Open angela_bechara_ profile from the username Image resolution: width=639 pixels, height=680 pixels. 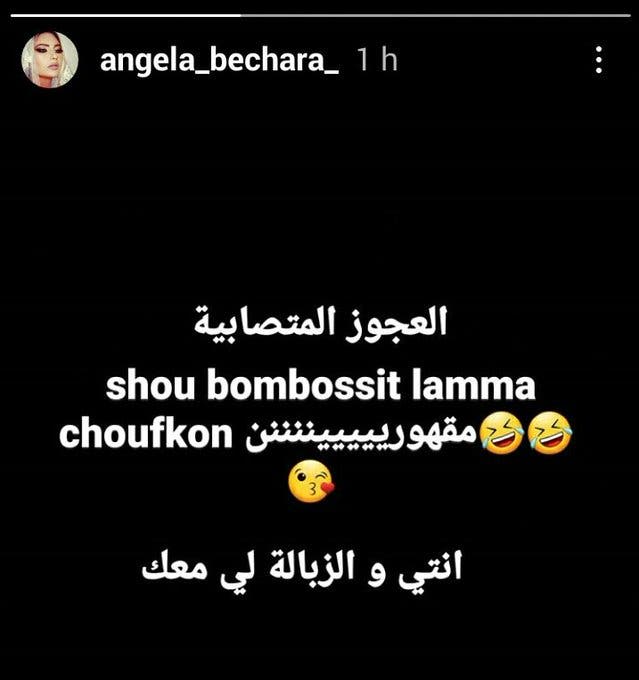point(220,61)
